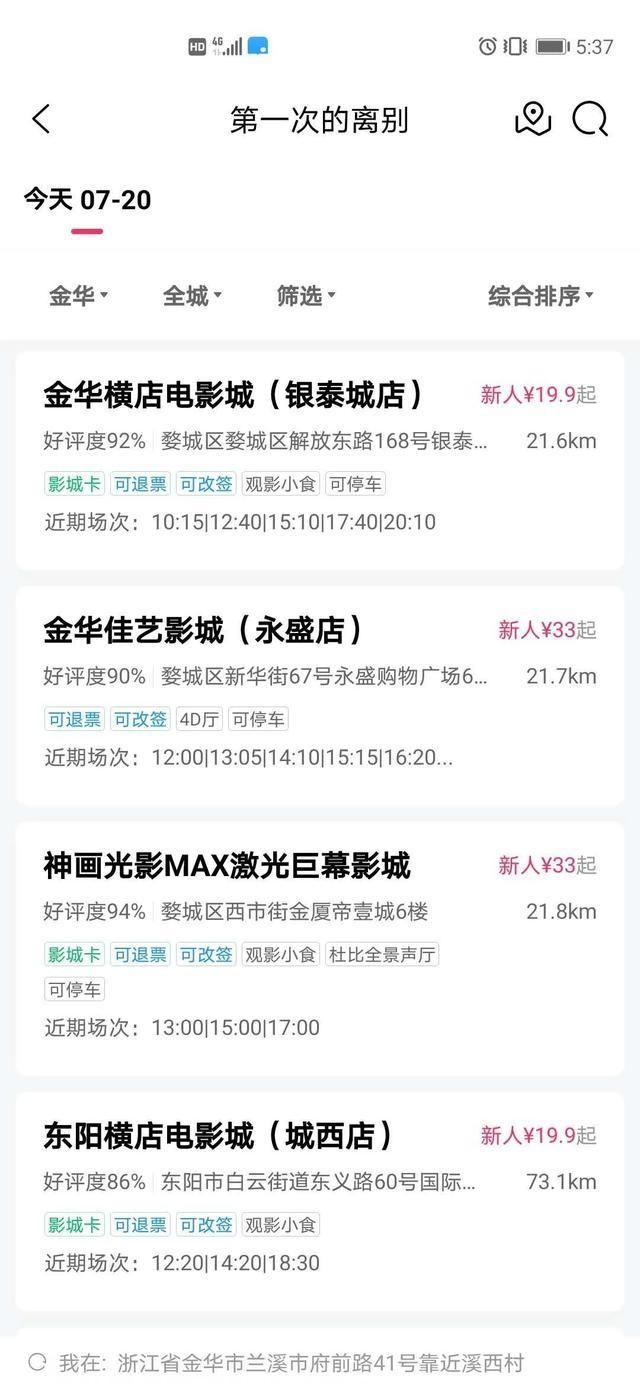
Task: Open the search icon
Action: (590, 119)
